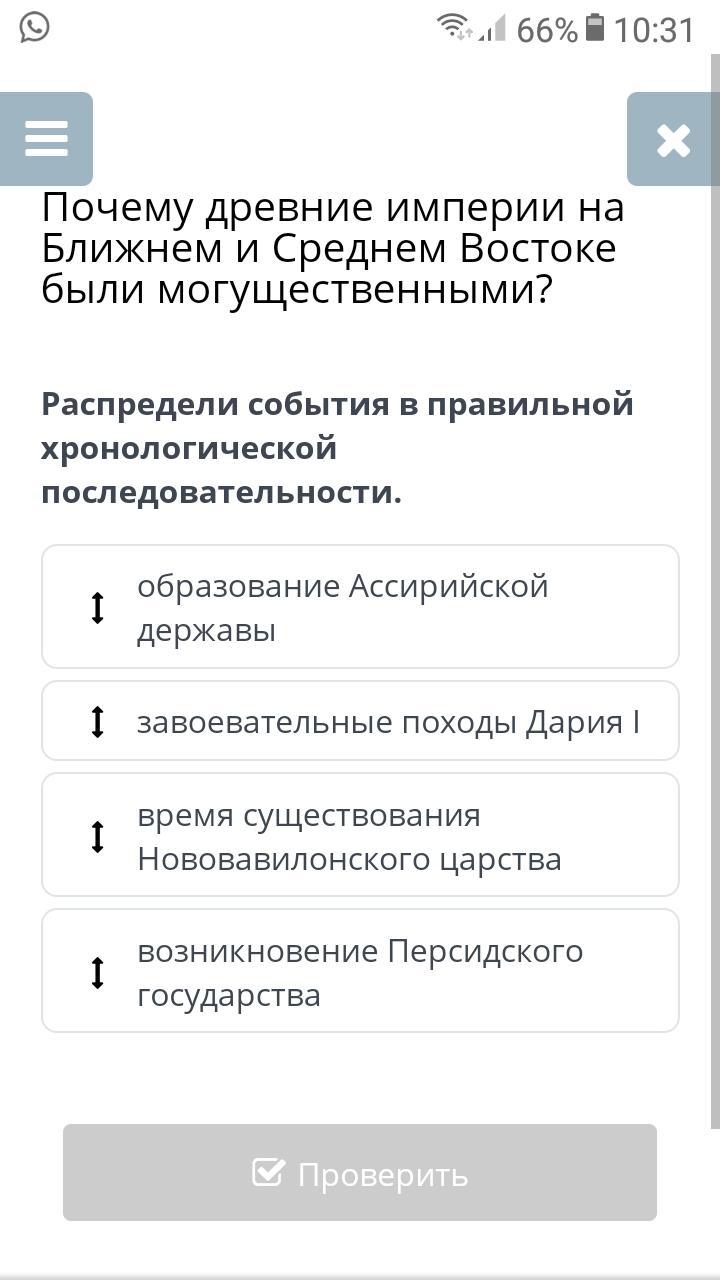Select the 'время существования Нововавилонского царства' item
Image resolution: width=720 pixels, height=1280 pixels.
coord(360,835)
